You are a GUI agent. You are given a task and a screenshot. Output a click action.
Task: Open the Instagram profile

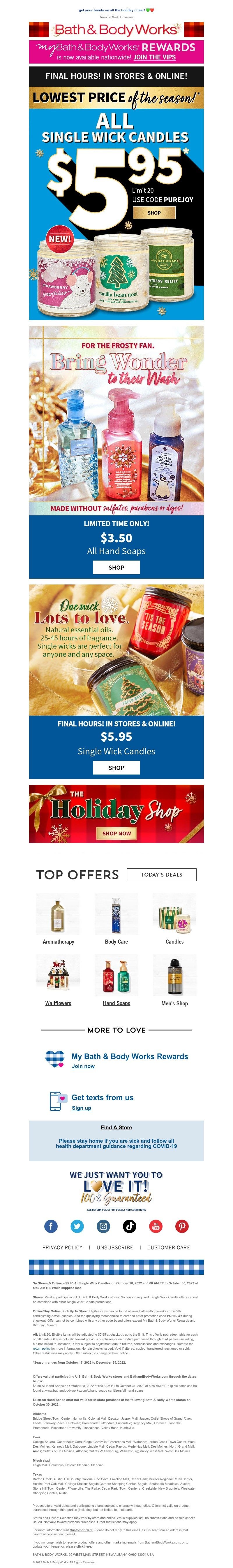click(x=103, y=1226)
